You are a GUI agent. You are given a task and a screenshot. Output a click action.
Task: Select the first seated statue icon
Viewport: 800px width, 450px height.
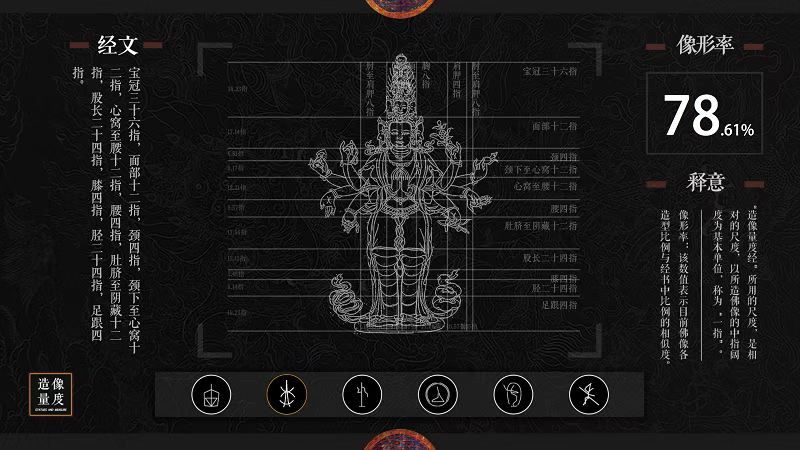pos(210,393)
